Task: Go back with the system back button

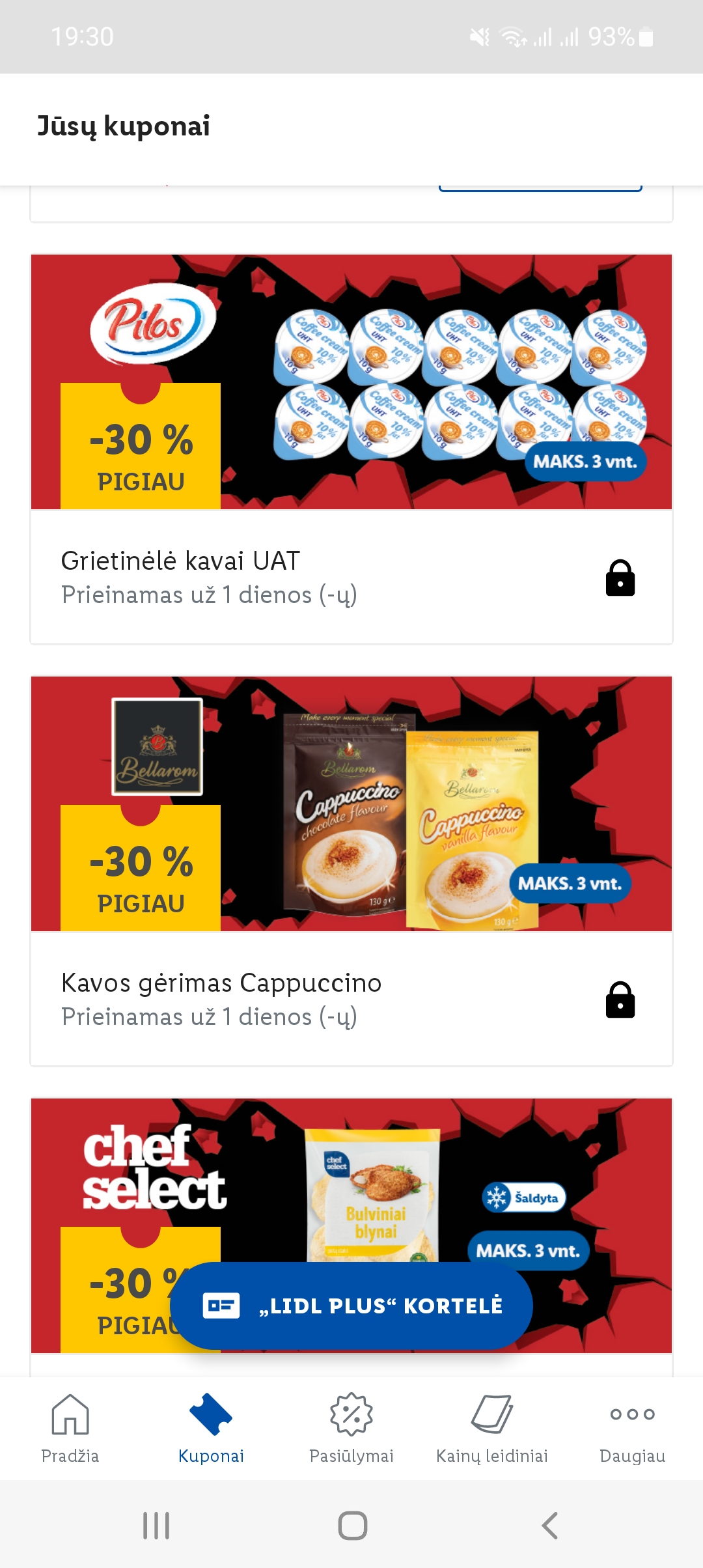Action: (550, 1525)
